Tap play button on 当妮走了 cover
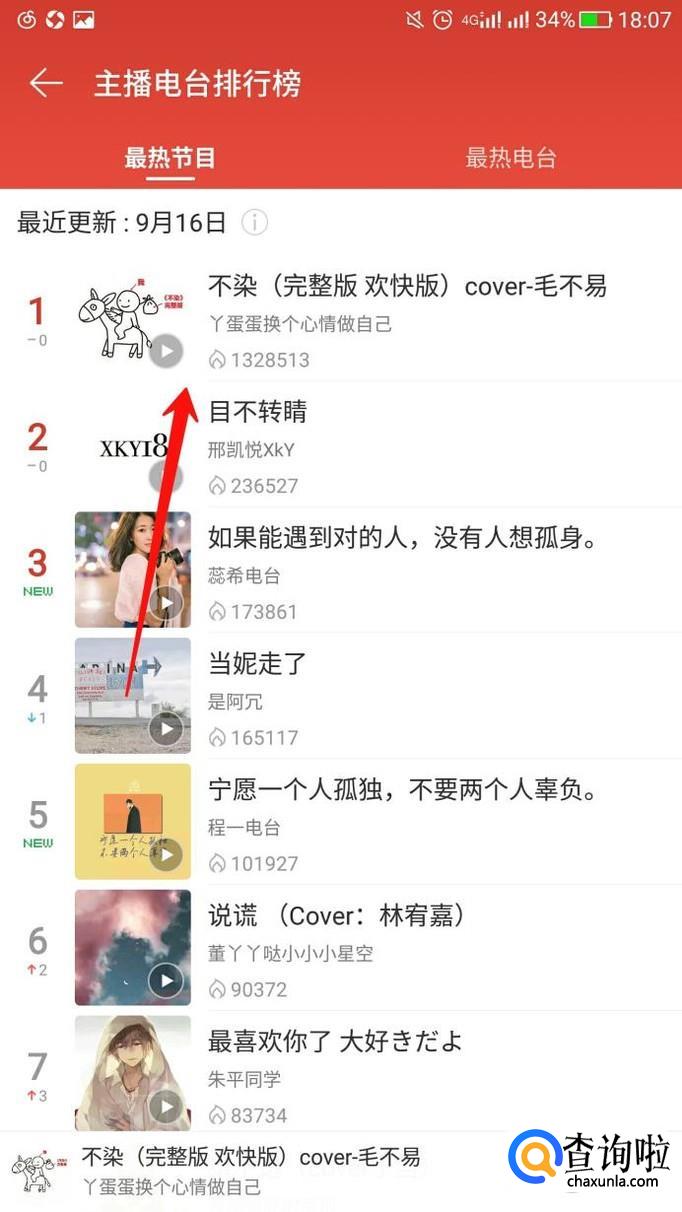 coord(166,729)
